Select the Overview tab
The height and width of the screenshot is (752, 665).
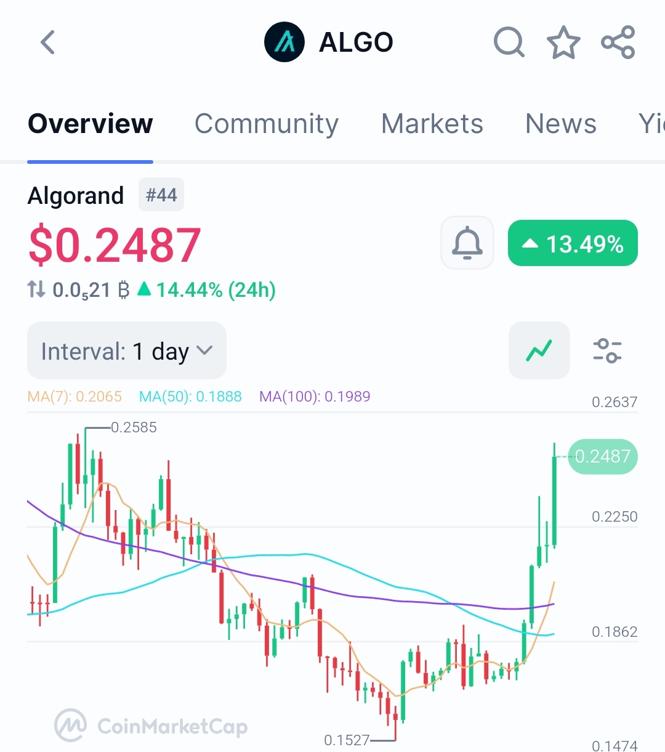click(x=90, y=124)
